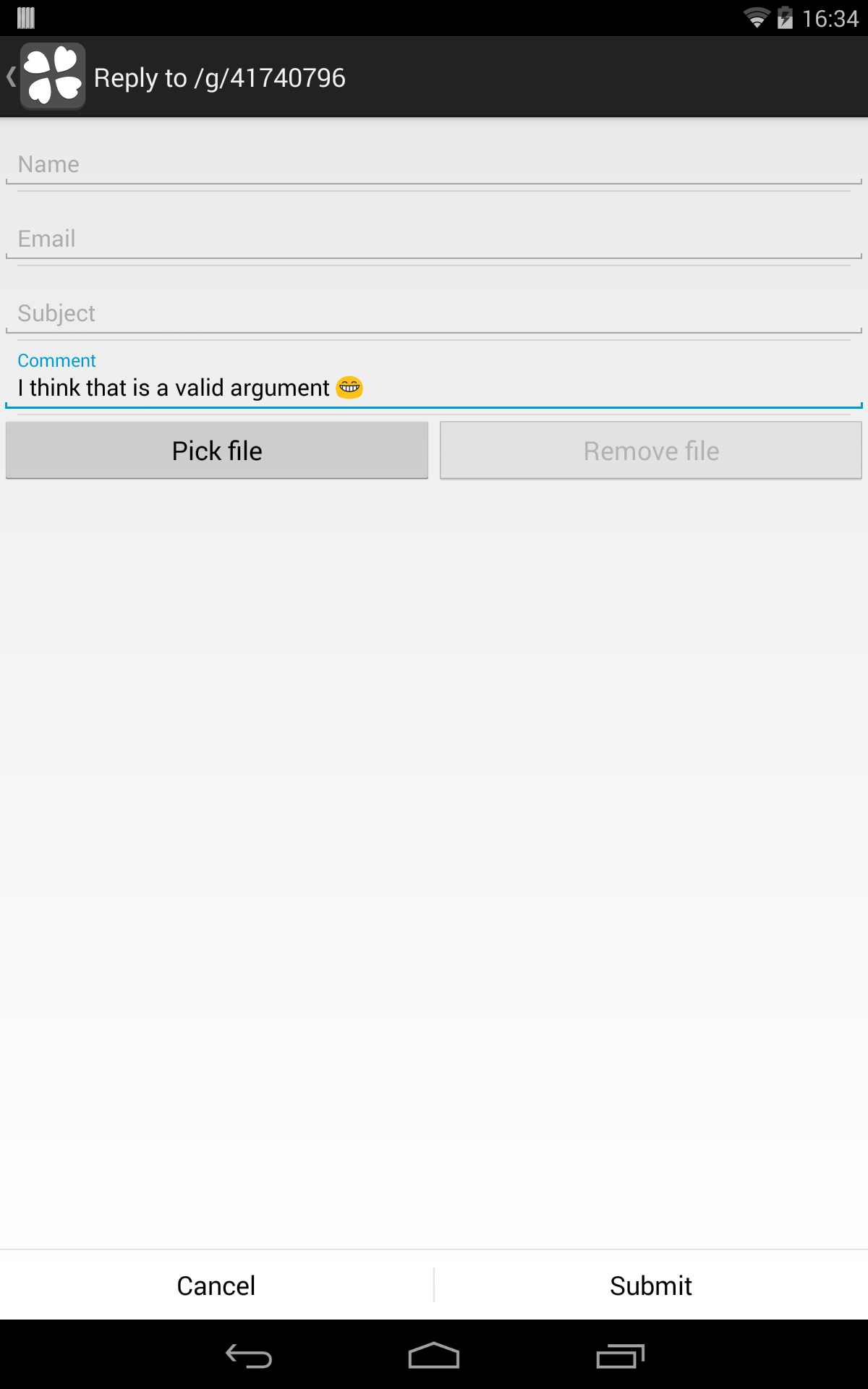868x1389 pixels.
Task: Go back via the clover app icon
Action: point(52,77)
